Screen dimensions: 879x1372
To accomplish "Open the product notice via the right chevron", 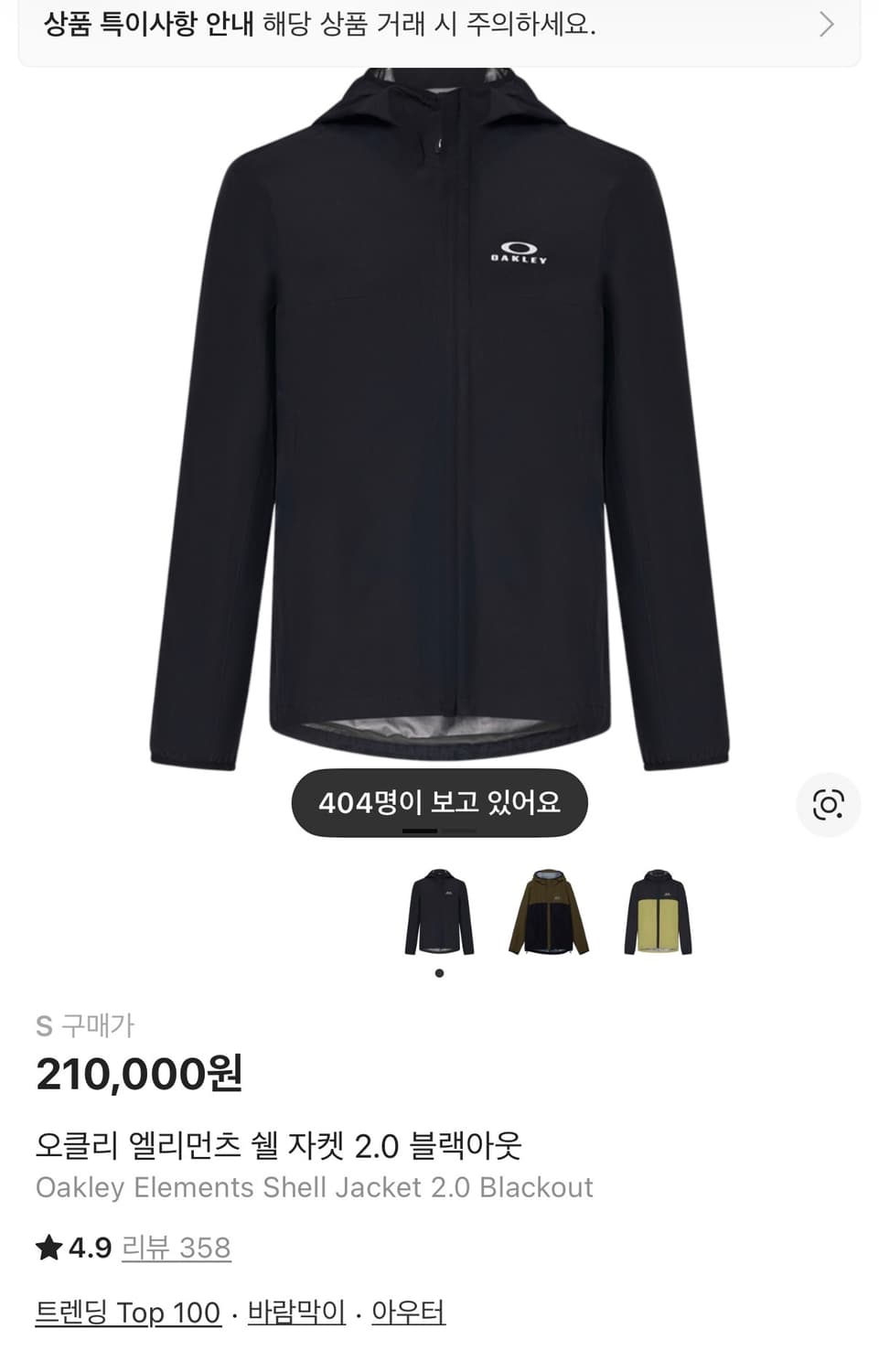I will [828, 26].
